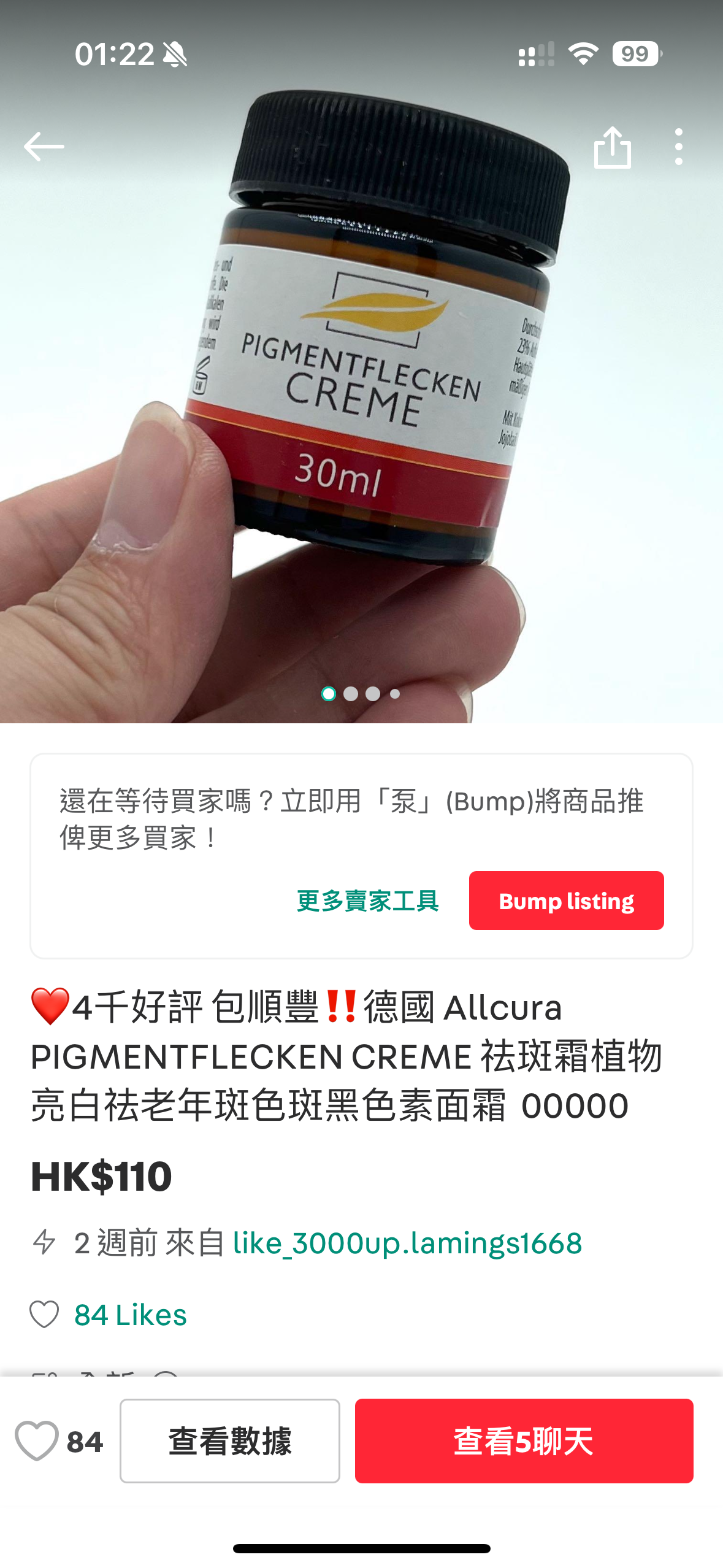Image resolution: width=723 pixels, height=1568 pixels.
Task: Share this listing
Action: pos(612,147)
